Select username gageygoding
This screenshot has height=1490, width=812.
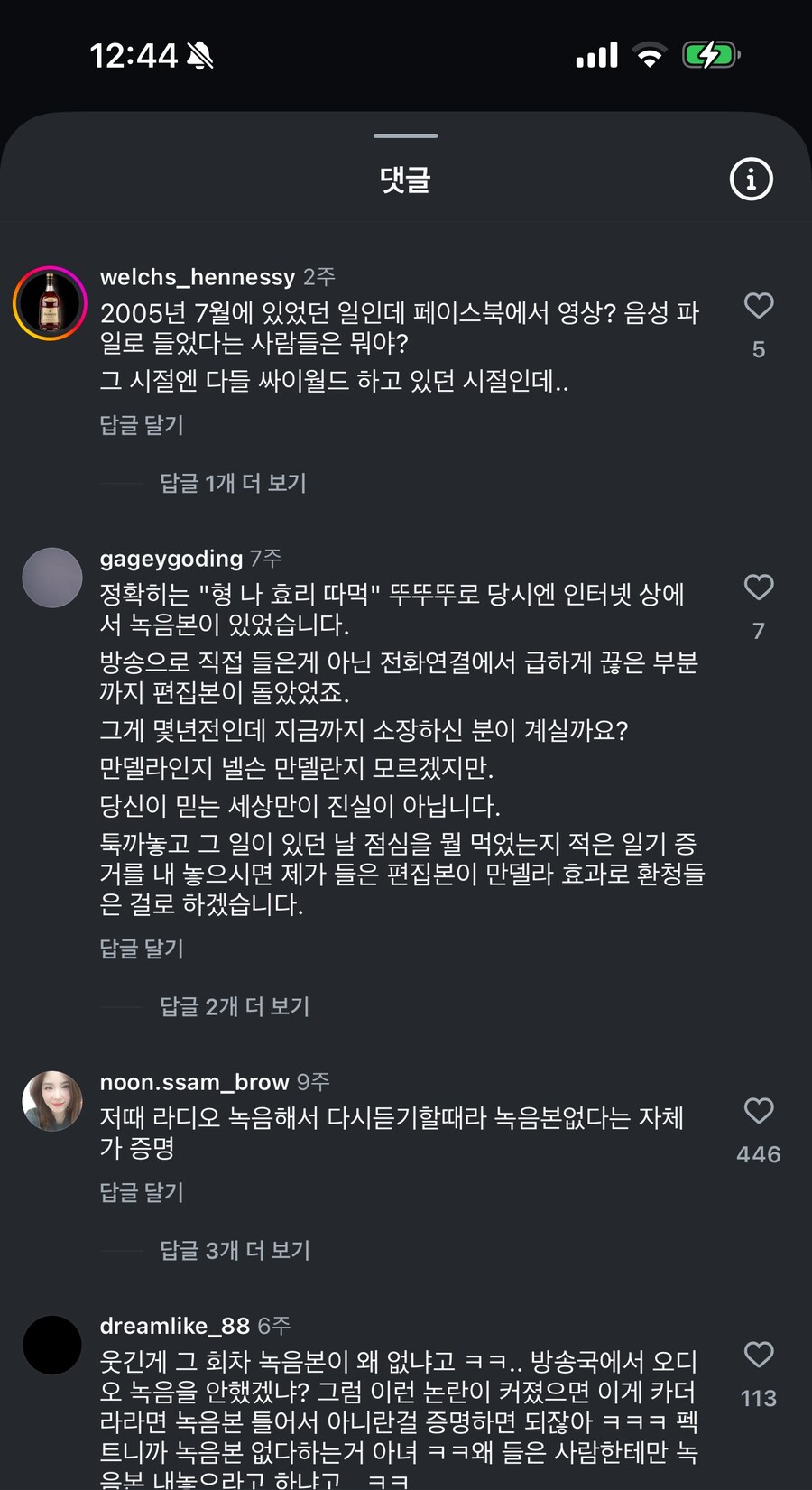click(171, 558)
